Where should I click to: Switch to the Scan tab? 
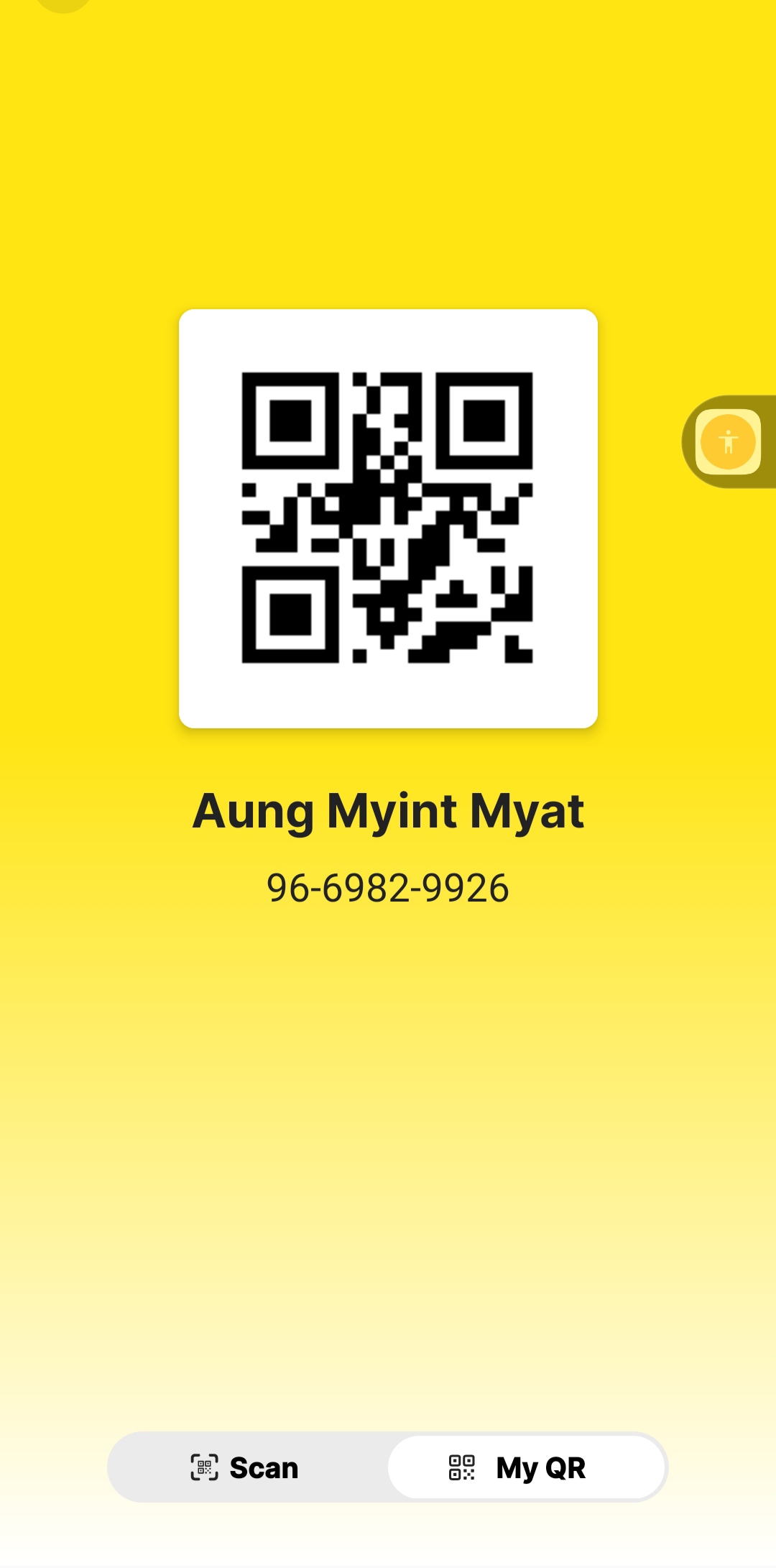pos(245,1467)
